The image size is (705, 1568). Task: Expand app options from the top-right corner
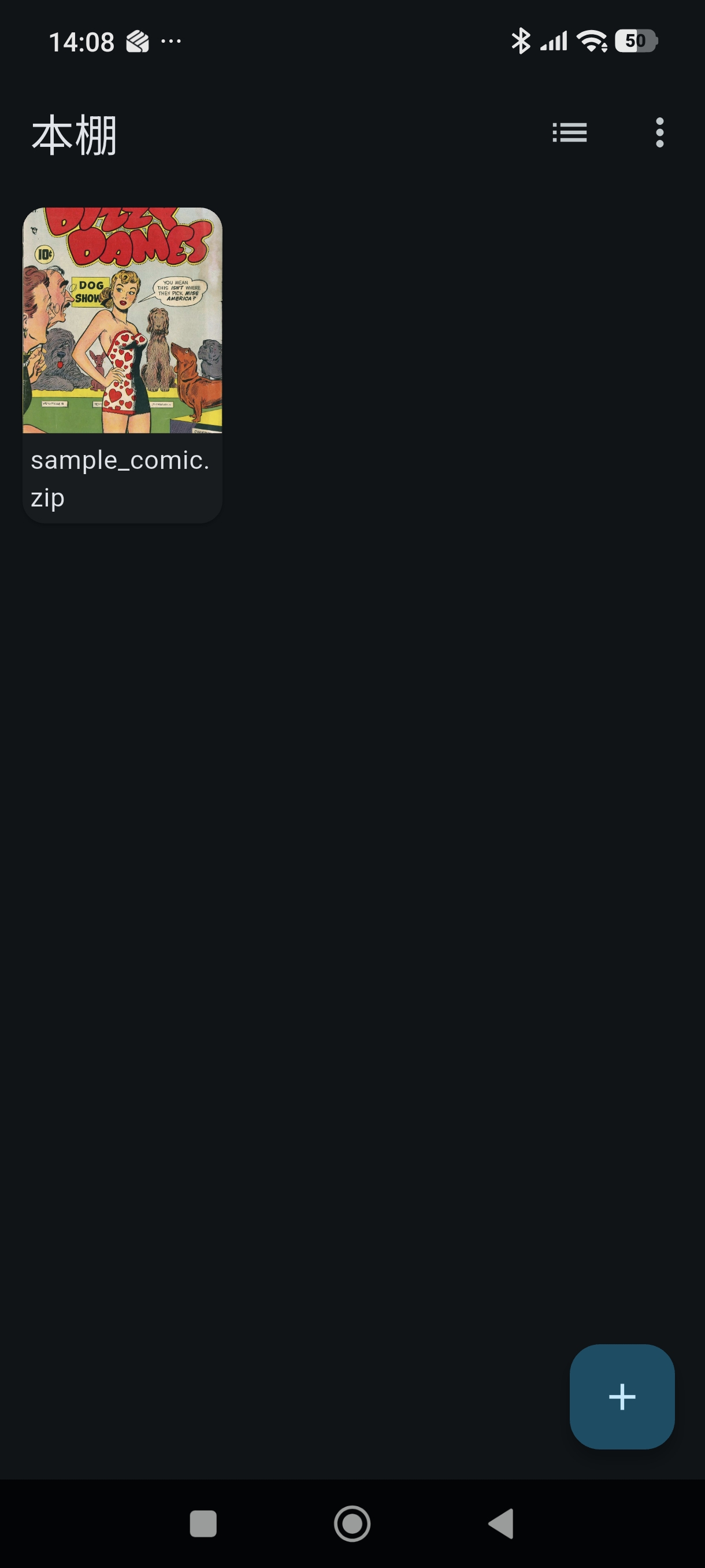pos(660,133)
